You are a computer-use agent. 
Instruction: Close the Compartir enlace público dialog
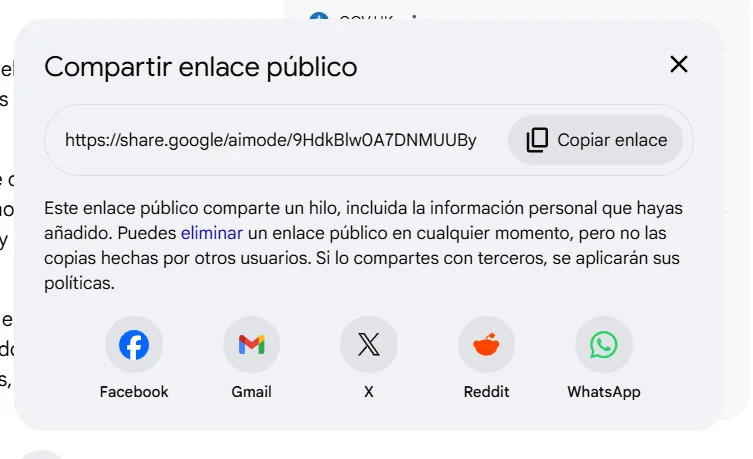(678, 65)
